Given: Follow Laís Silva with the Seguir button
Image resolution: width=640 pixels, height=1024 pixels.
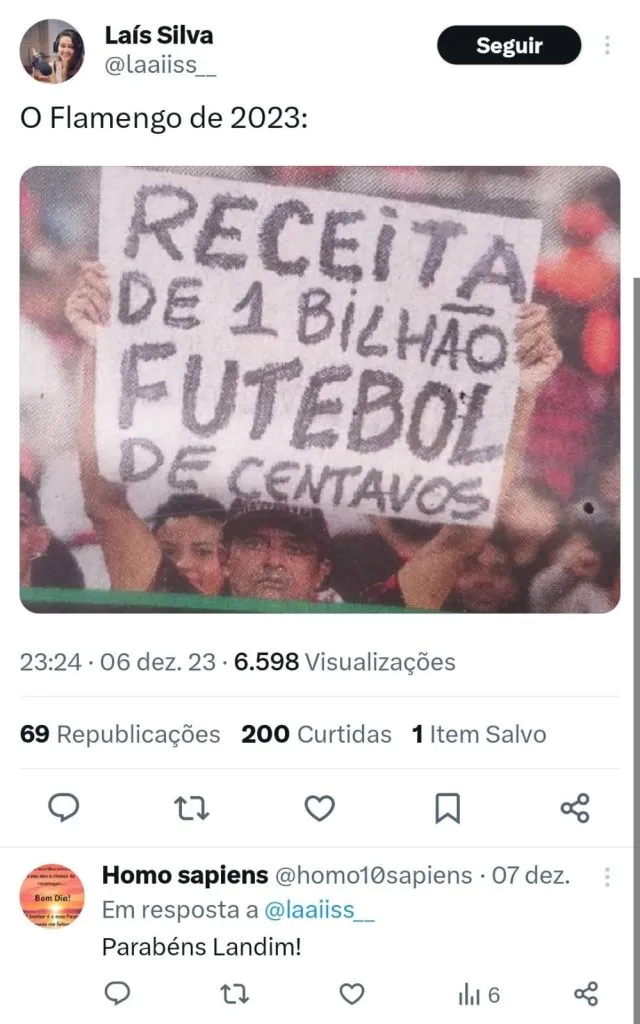Looking at the screenshot, I should 508,46.
